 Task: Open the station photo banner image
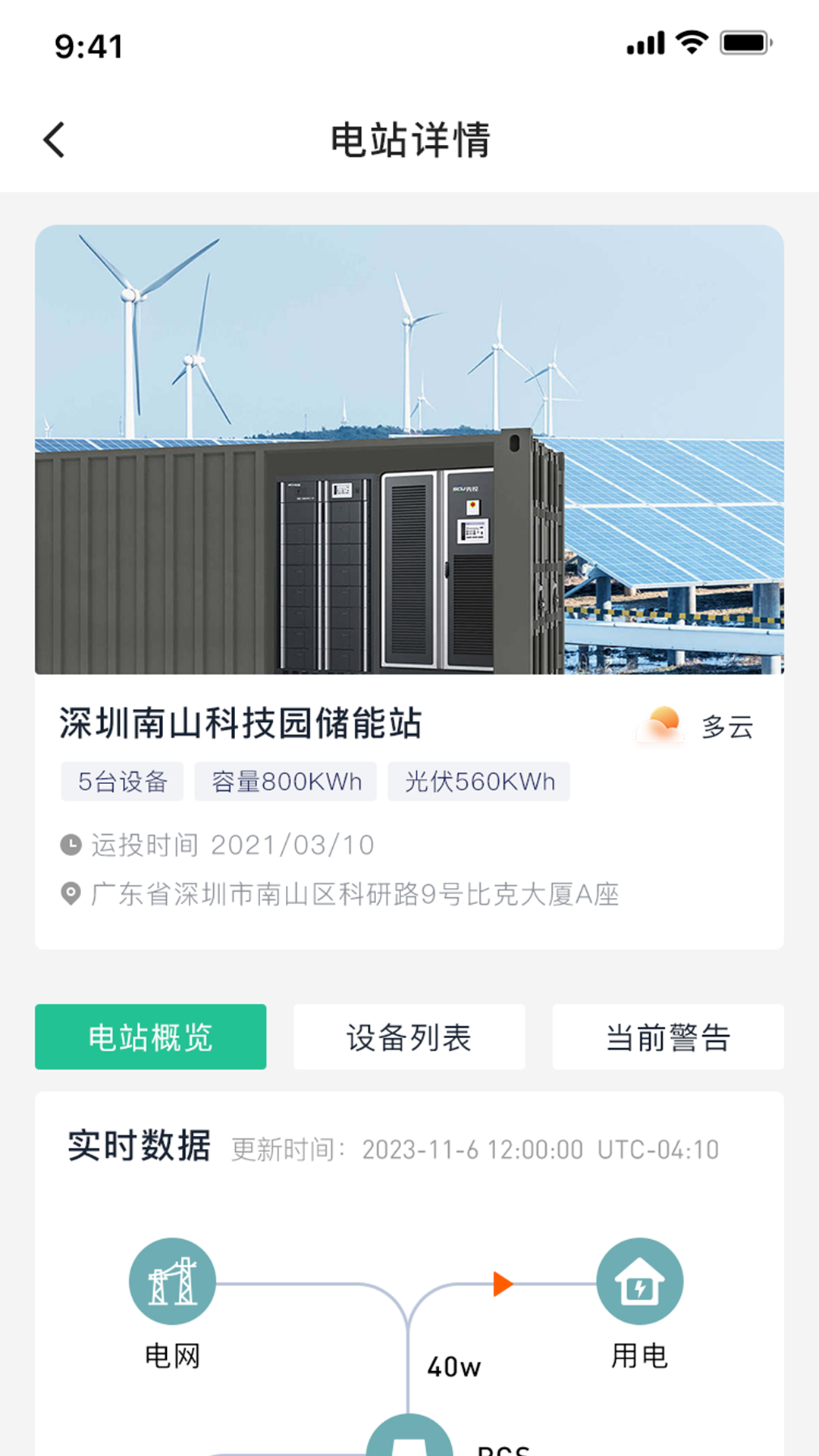coord(409,451)
